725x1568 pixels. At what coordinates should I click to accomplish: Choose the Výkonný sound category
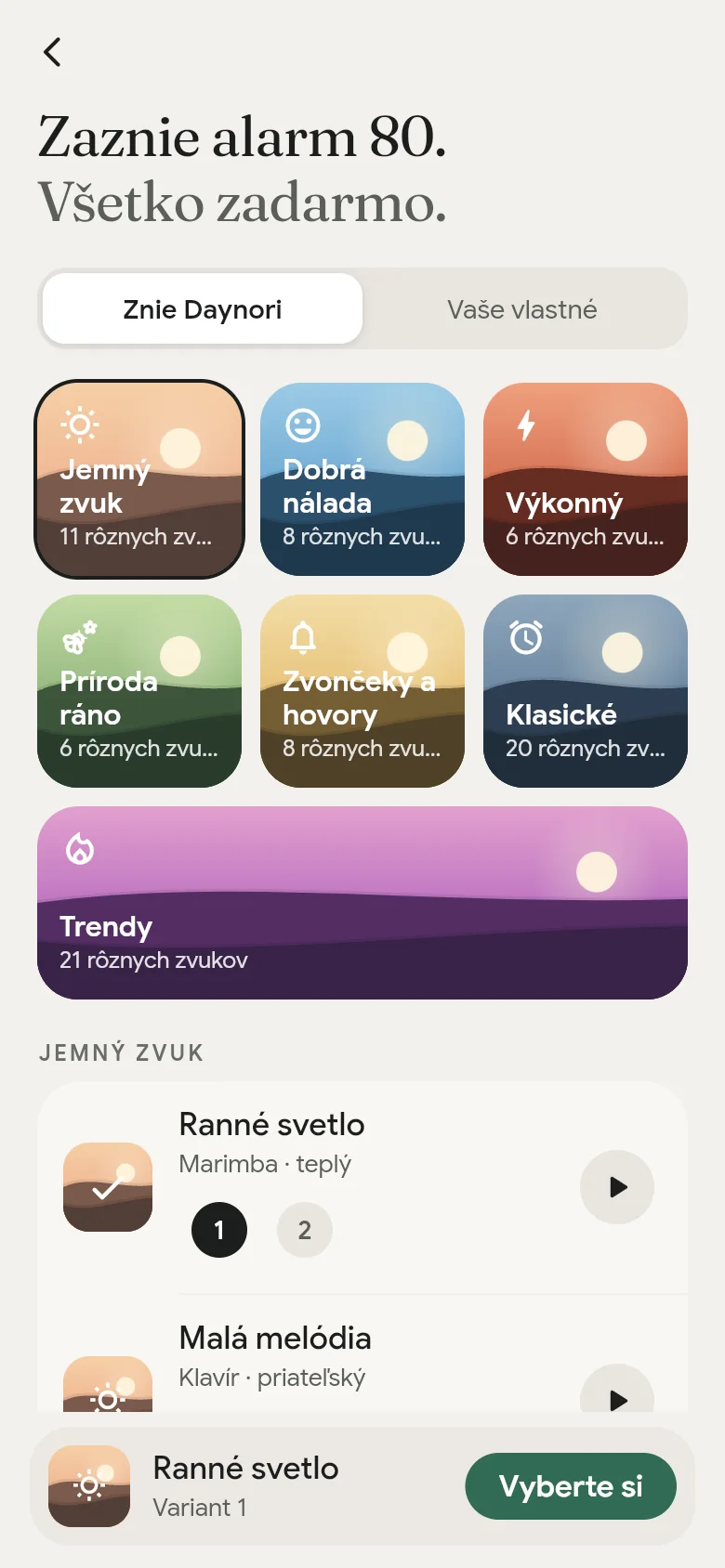(586, 479)
